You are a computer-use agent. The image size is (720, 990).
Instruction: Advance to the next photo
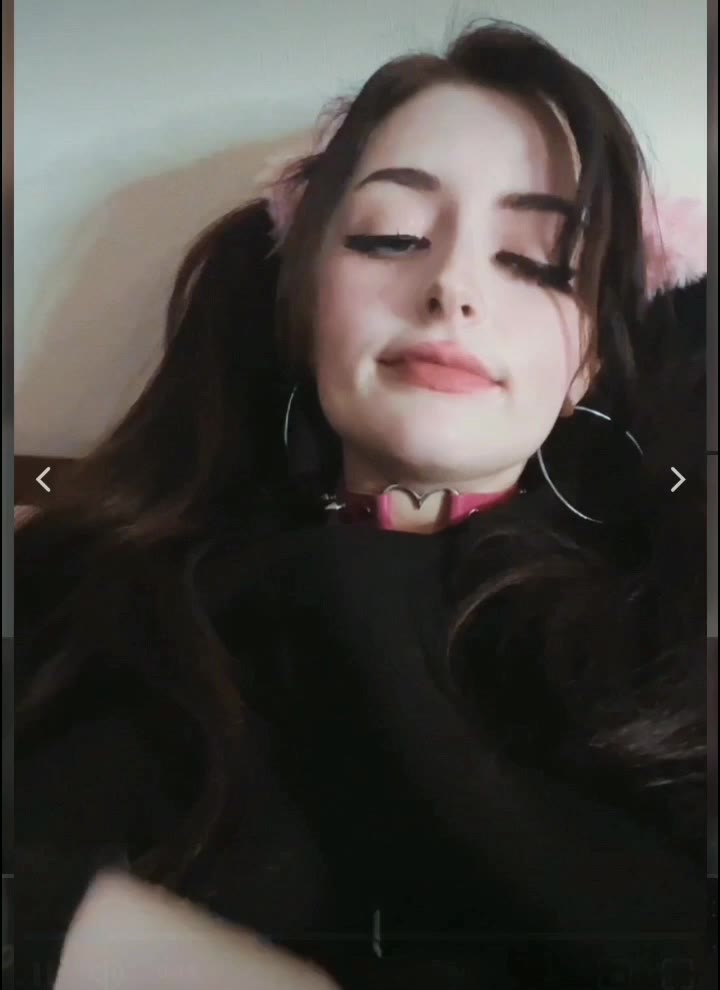(677, 480)
